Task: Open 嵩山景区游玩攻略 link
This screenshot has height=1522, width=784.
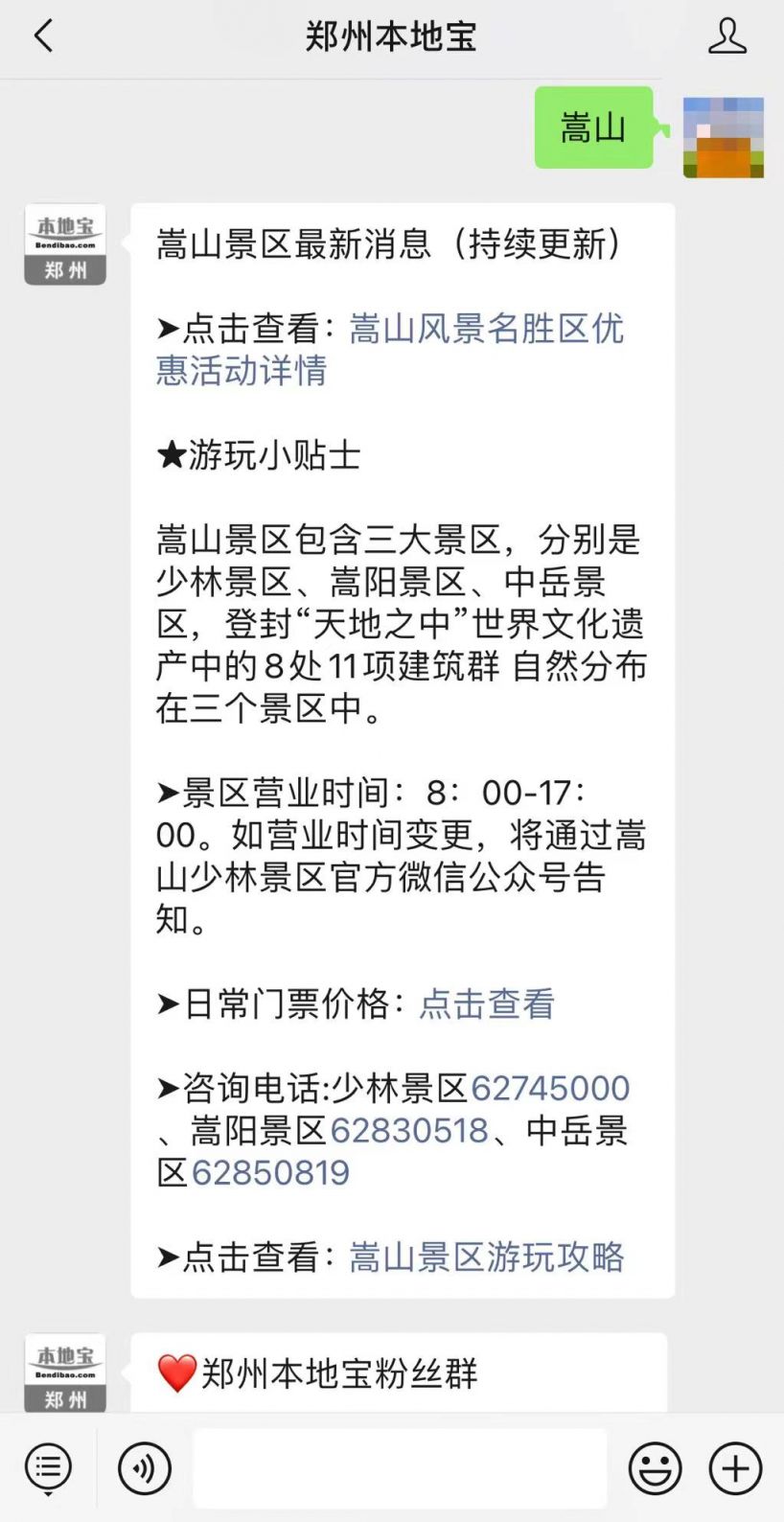Action: pos(487,1257)
